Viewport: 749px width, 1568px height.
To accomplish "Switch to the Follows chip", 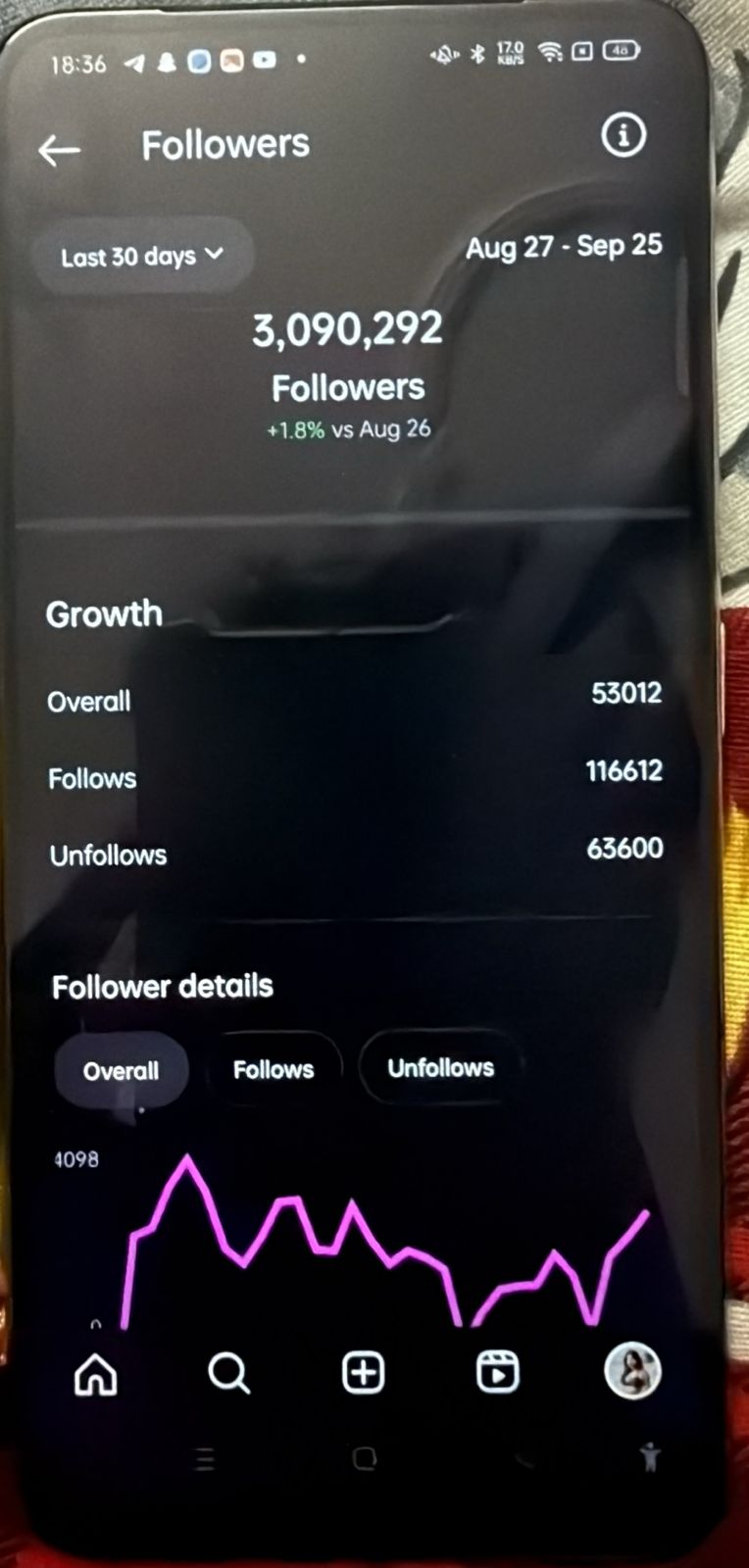I will click(274, 1069).
